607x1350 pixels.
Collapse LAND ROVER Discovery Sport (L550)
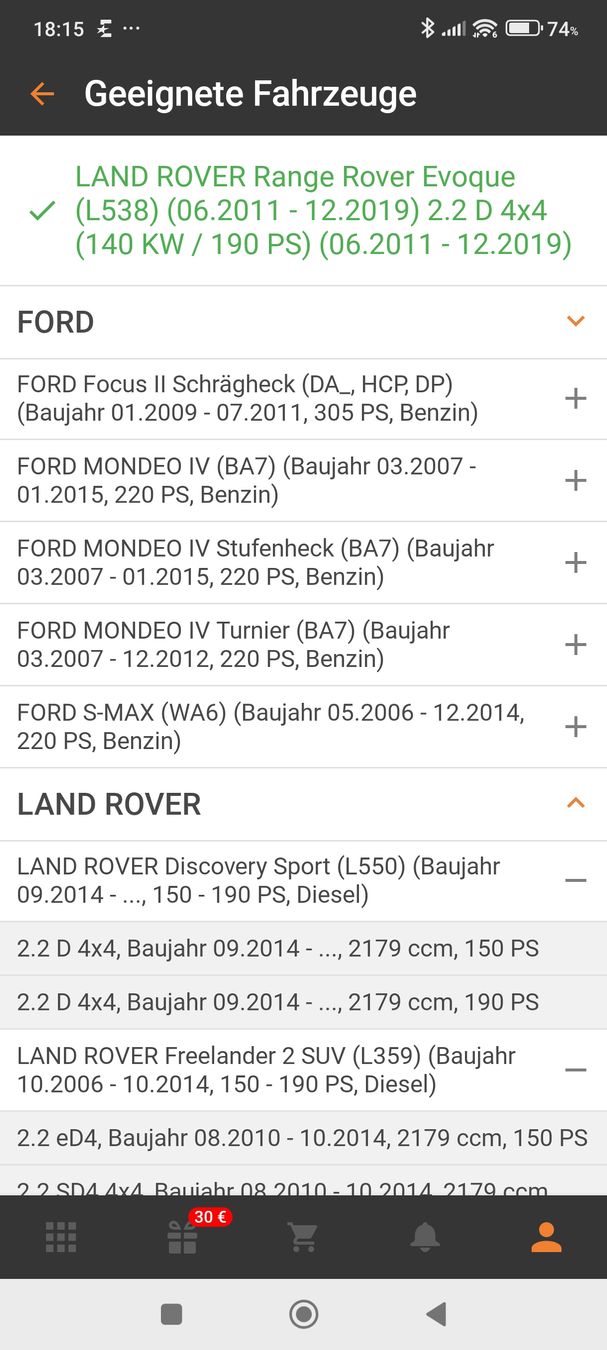pos(575,881)
